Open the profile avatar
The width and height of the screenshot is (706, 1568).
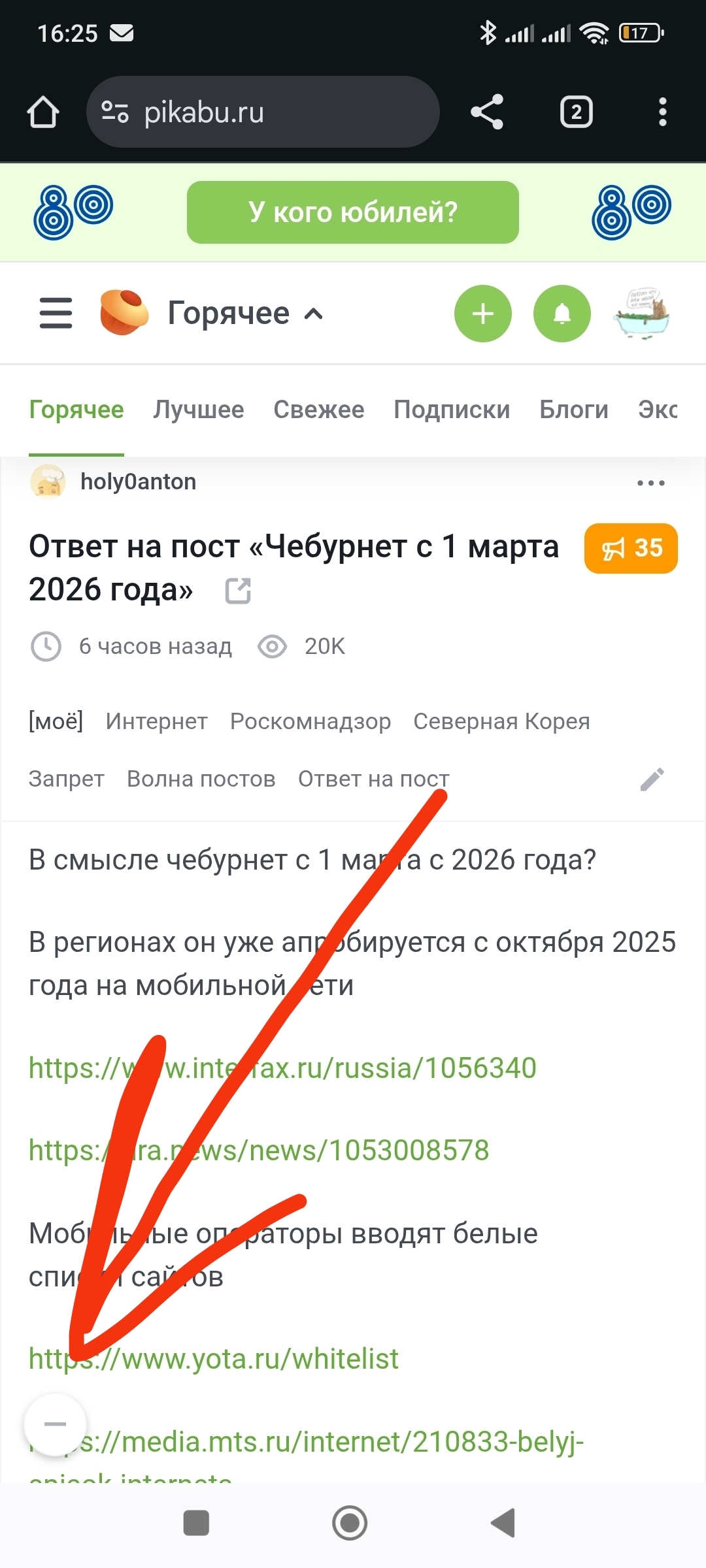coord(643,314)
